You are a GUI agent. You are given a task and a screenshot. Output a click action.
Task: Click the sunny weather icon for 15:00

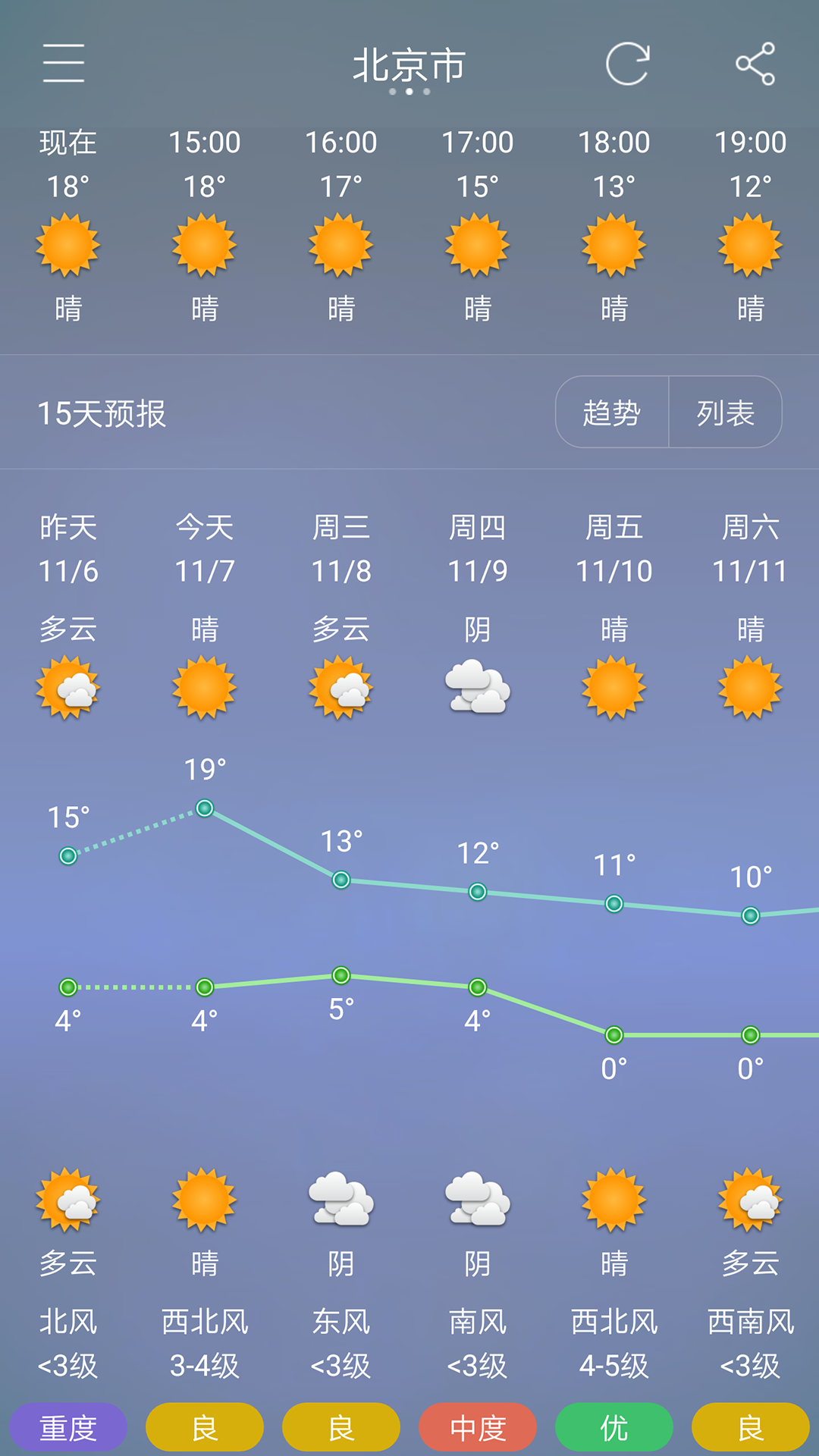click(x=203, y=246)
